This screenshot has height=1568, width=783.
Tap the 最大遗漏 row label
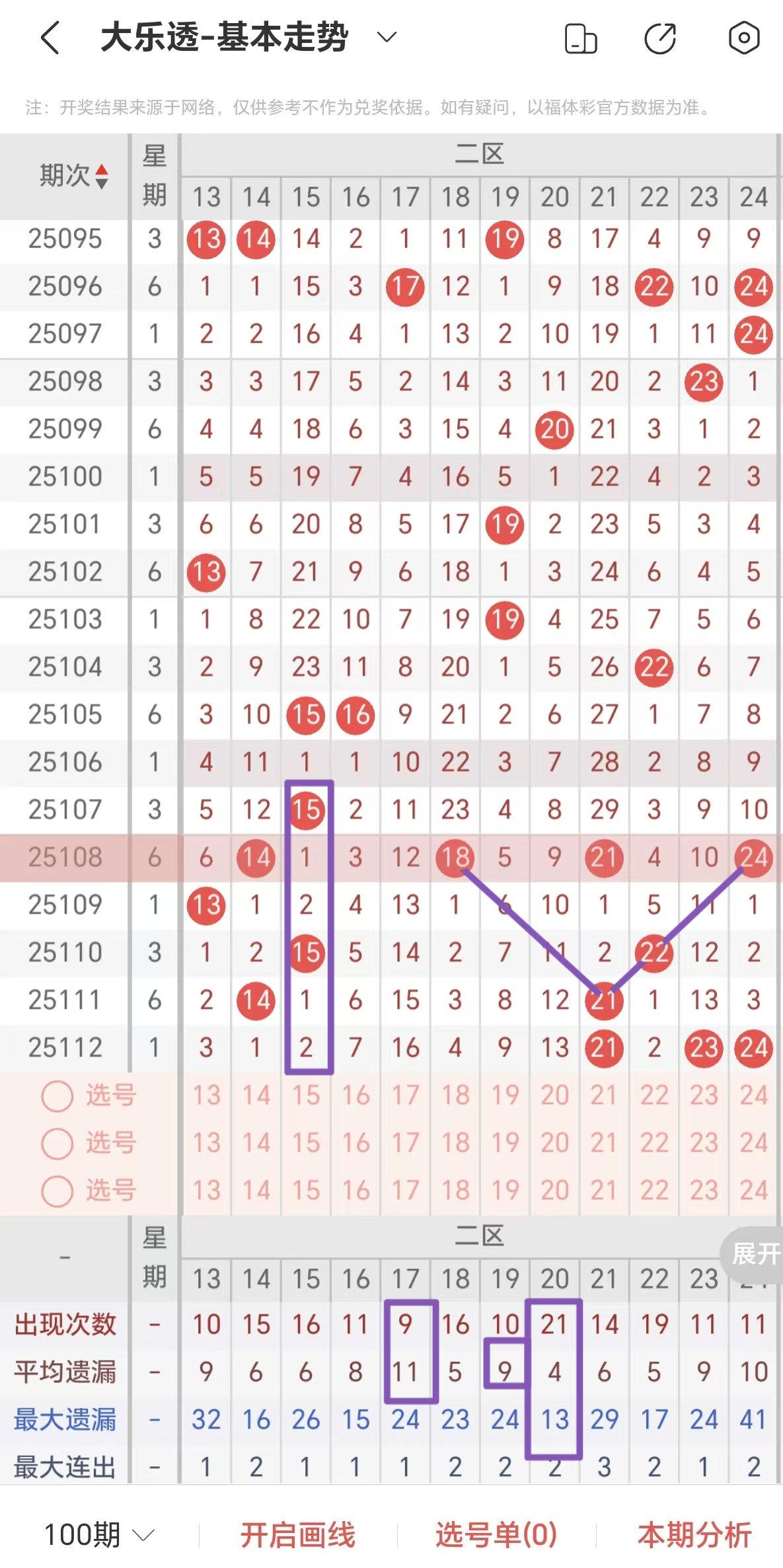tap(63, 1418)
